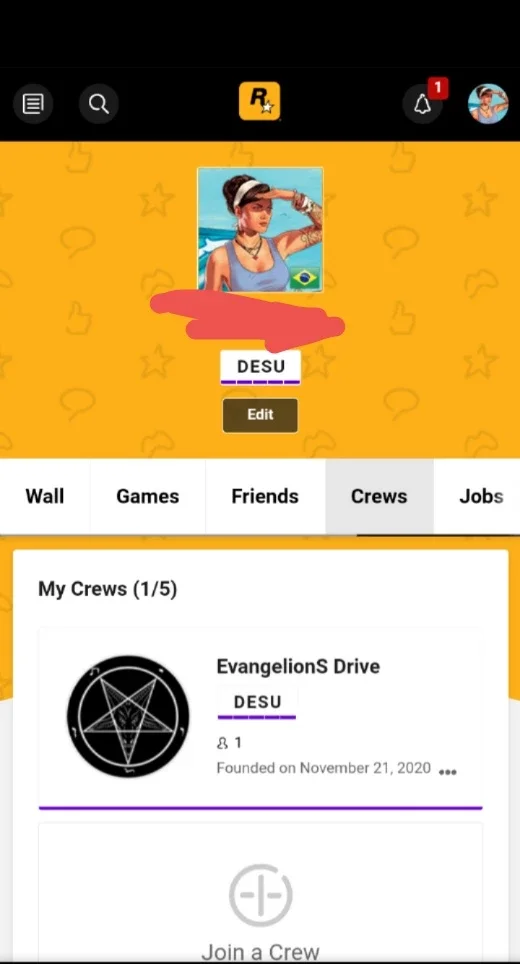Open the search magnifier icon

(98, 104)
